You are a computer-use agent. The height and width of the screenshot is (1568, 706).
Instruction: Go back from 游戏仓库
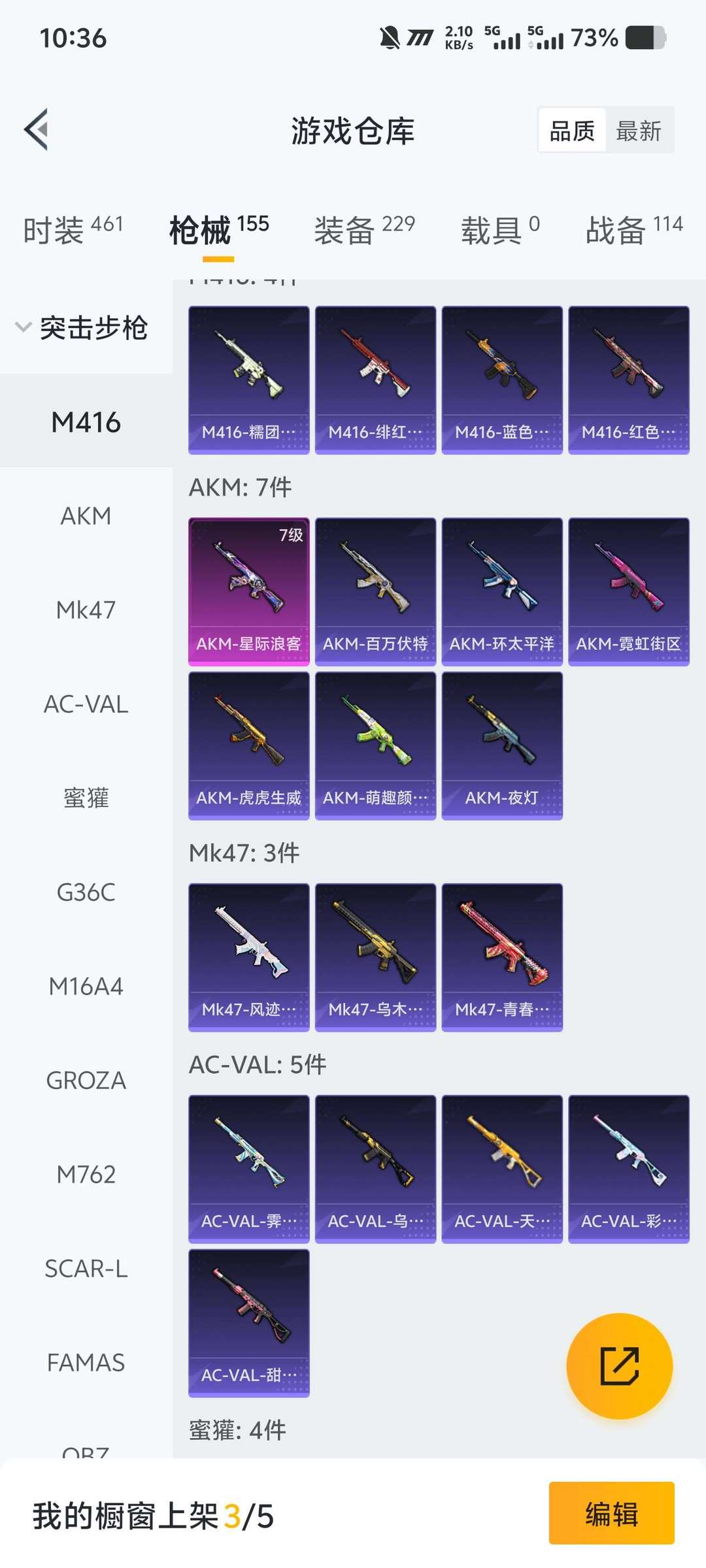37,129
